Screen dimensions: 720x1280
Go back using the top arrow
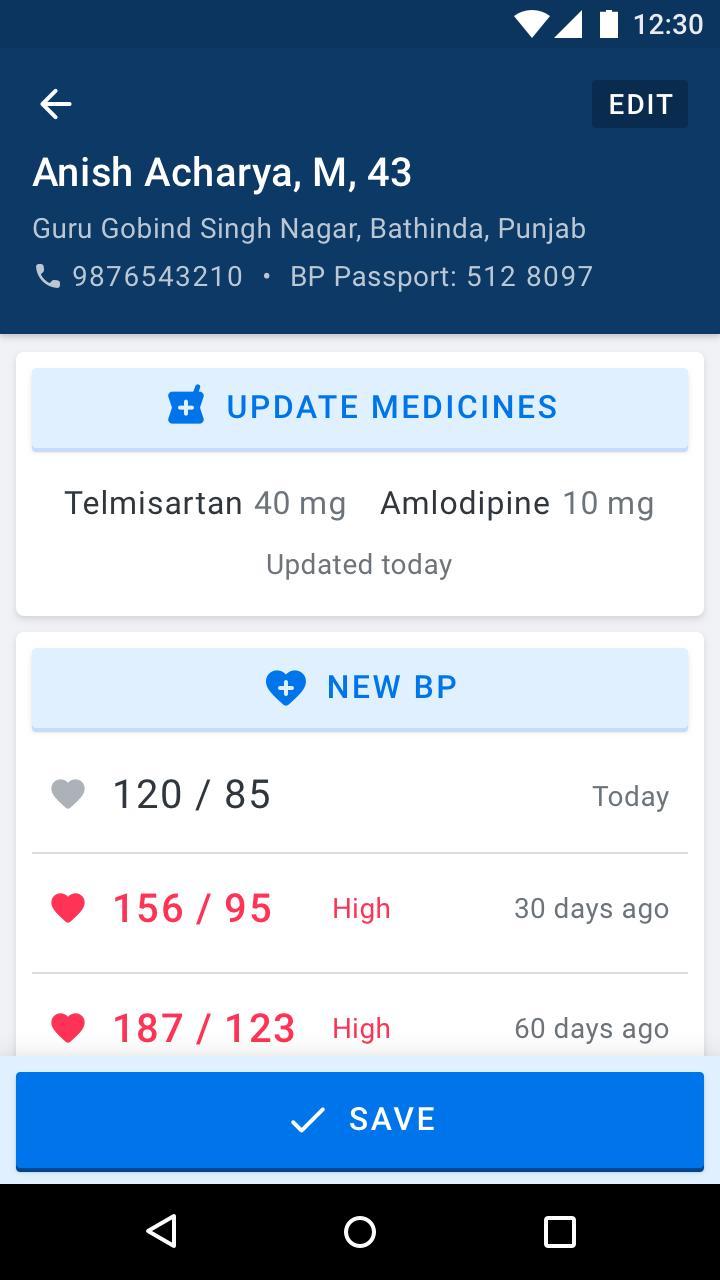coord(56,104)
